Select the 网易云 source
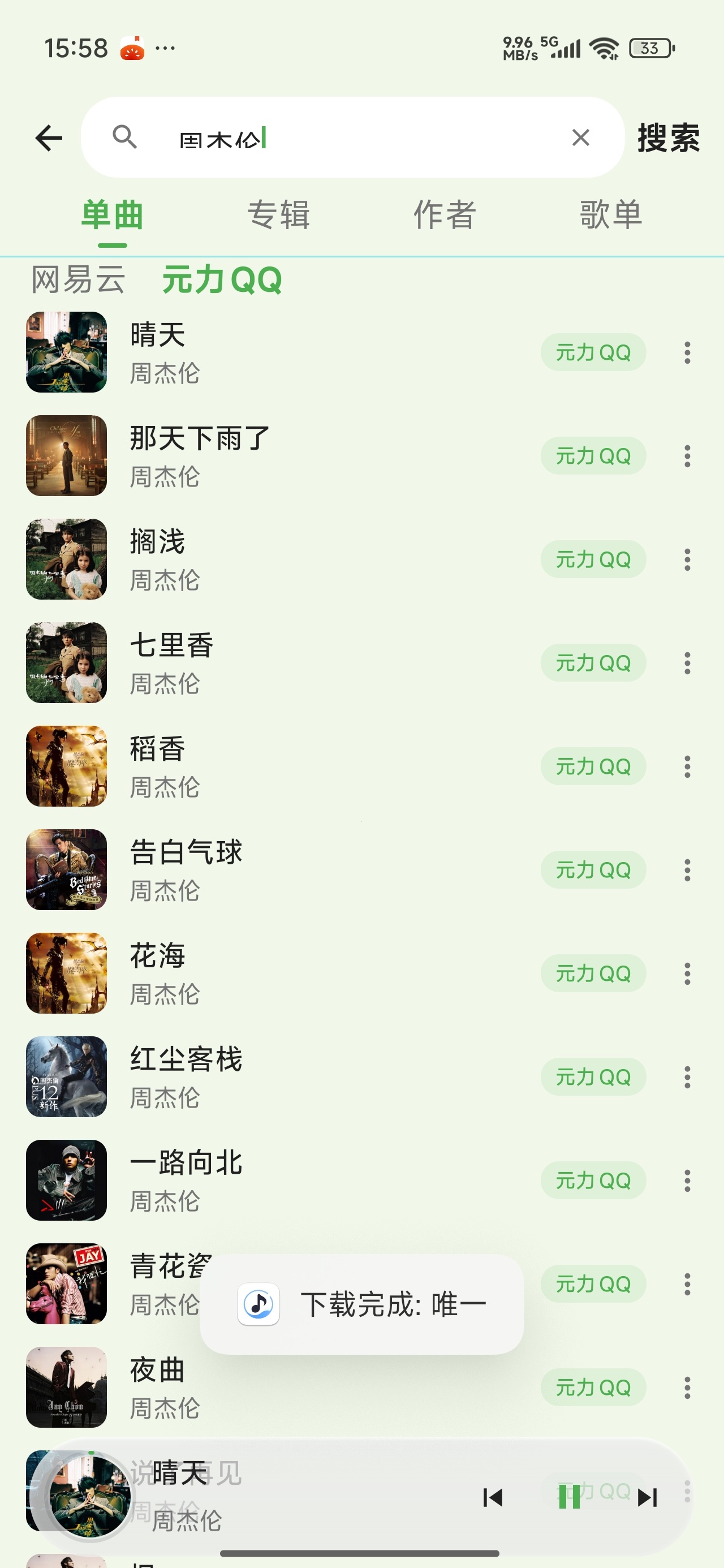 (78, 280)
